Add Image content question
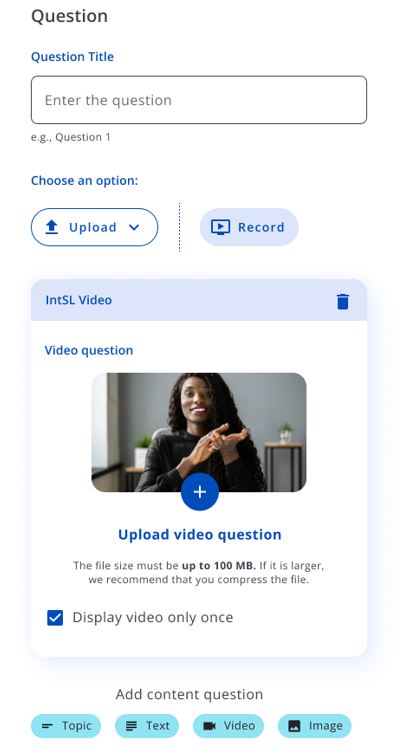 [315, 726]
